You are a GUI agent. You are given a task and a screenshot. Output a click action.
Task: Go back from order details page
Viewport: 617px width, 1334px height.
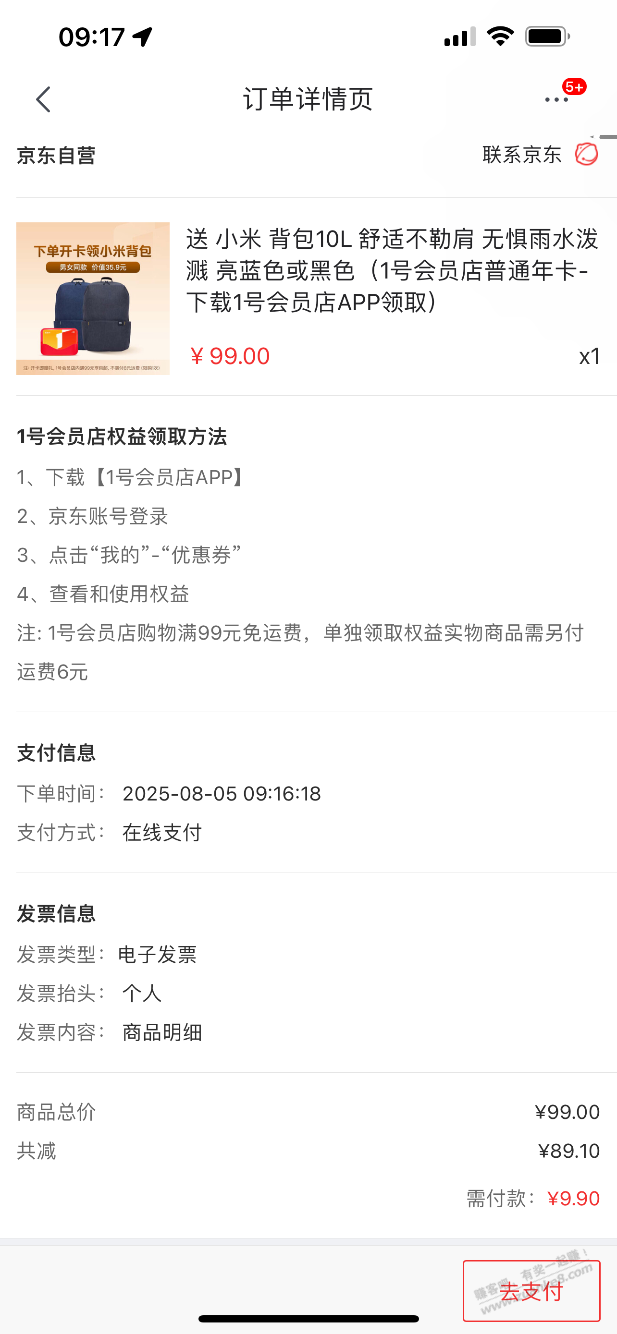pos(43,99)
